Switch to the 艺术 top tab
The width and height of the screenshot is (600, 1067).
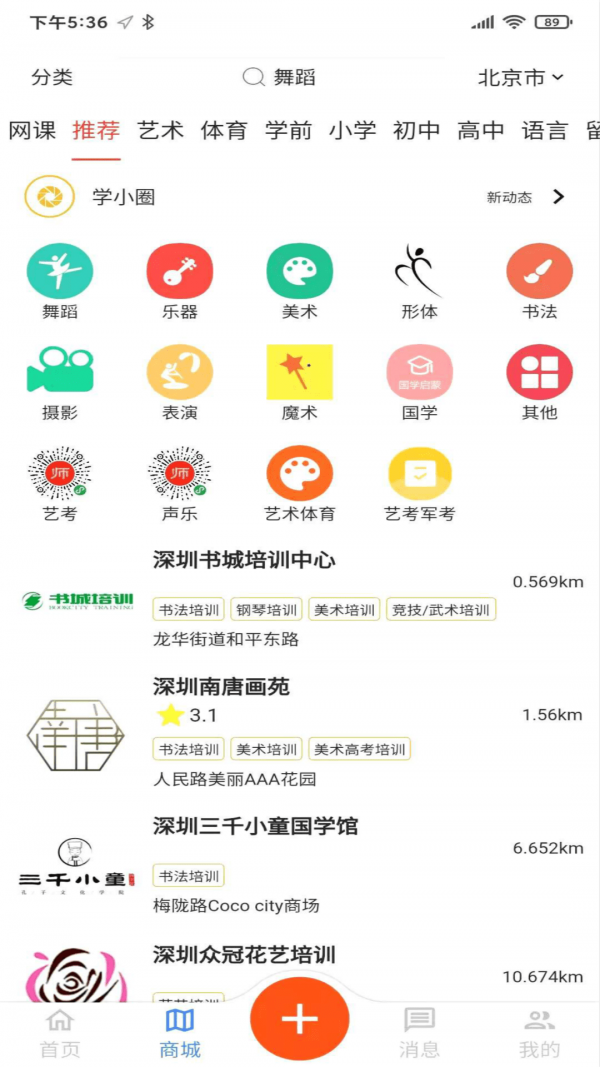coord(160,130)
